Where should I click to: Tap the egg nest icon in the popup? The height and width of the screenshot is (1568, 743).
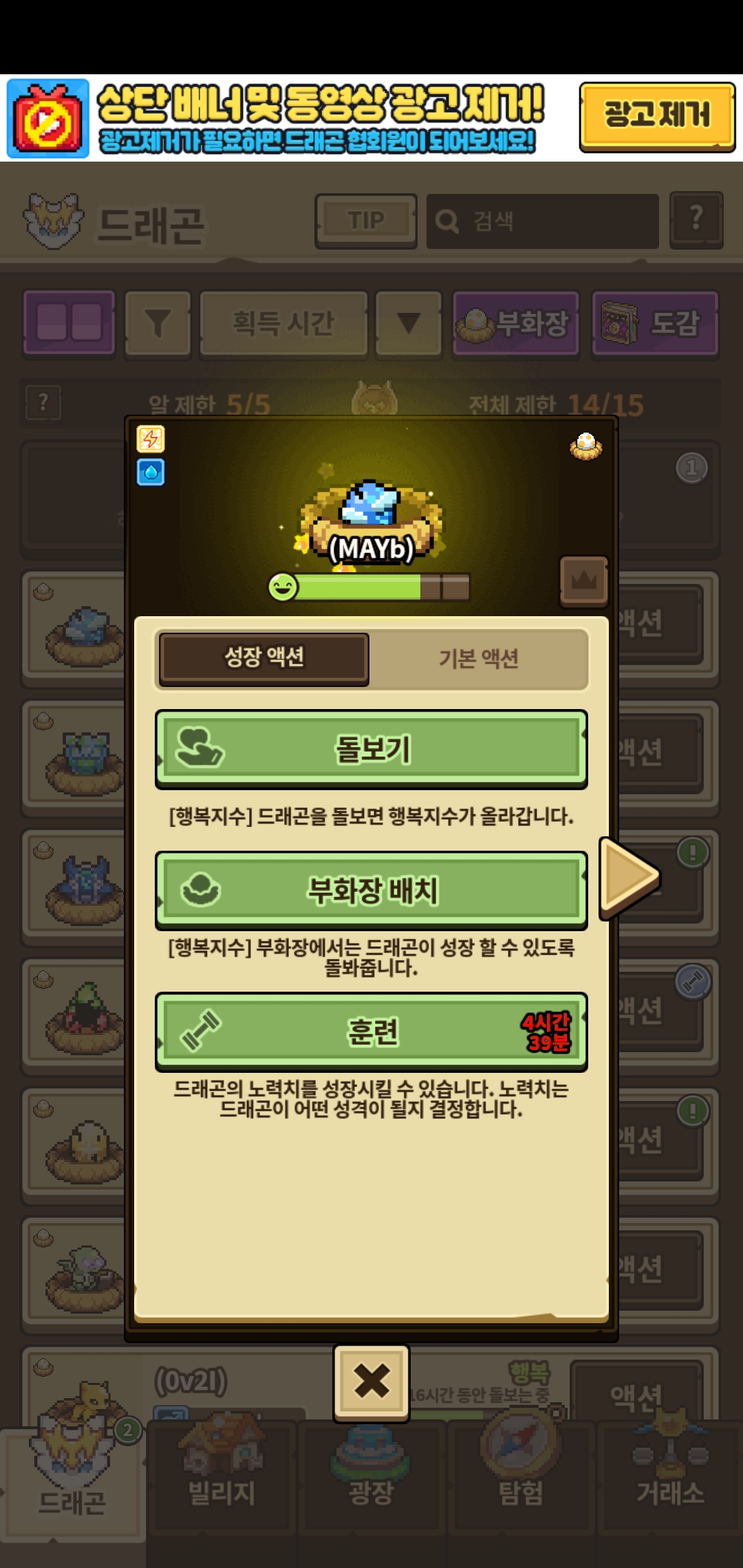(x=586, y=446)
